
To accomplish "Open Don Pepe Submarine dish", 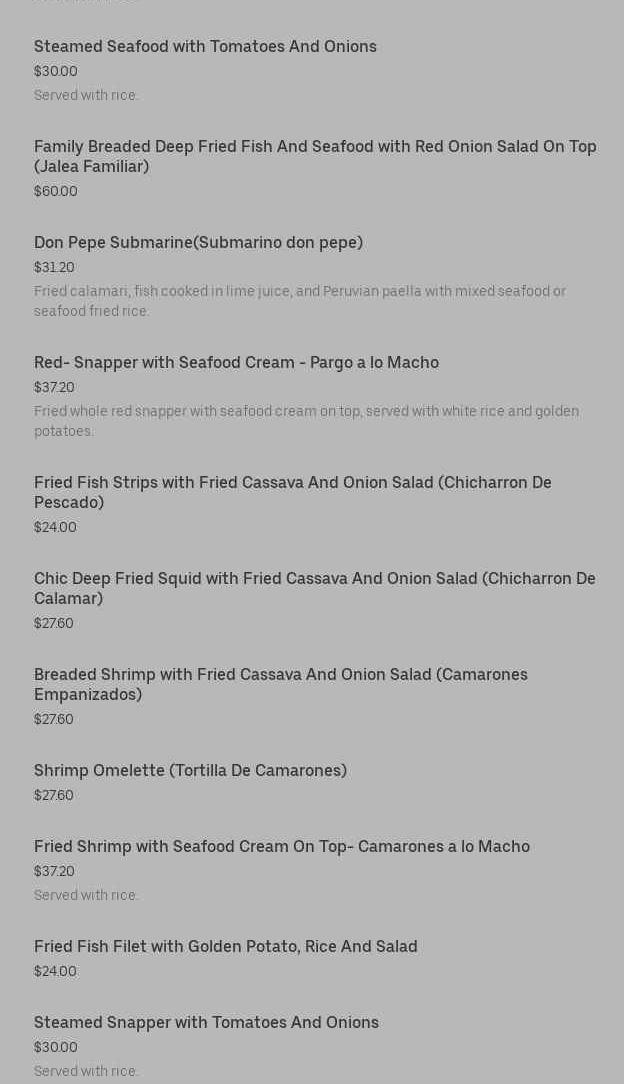I will [x=198, y=243].
